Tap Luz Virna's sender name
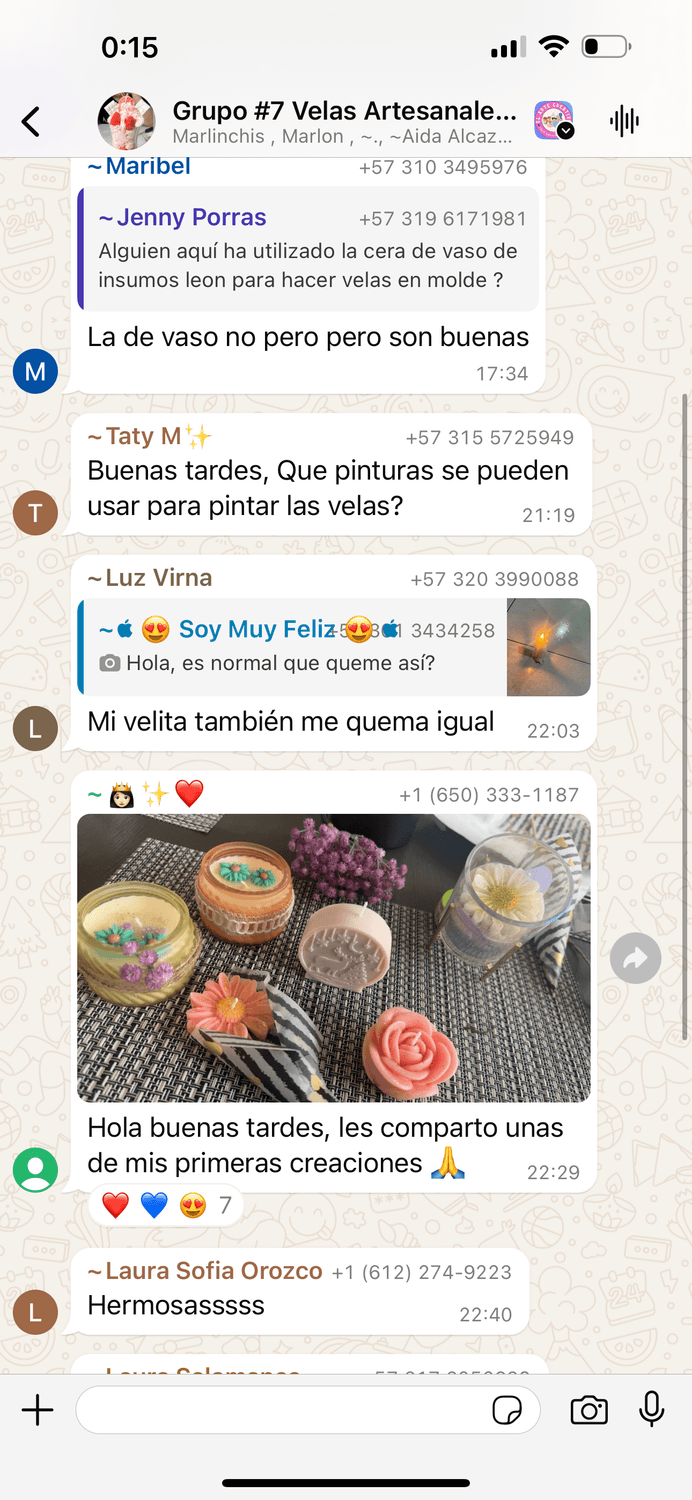692x1500 pixels. 150,578
